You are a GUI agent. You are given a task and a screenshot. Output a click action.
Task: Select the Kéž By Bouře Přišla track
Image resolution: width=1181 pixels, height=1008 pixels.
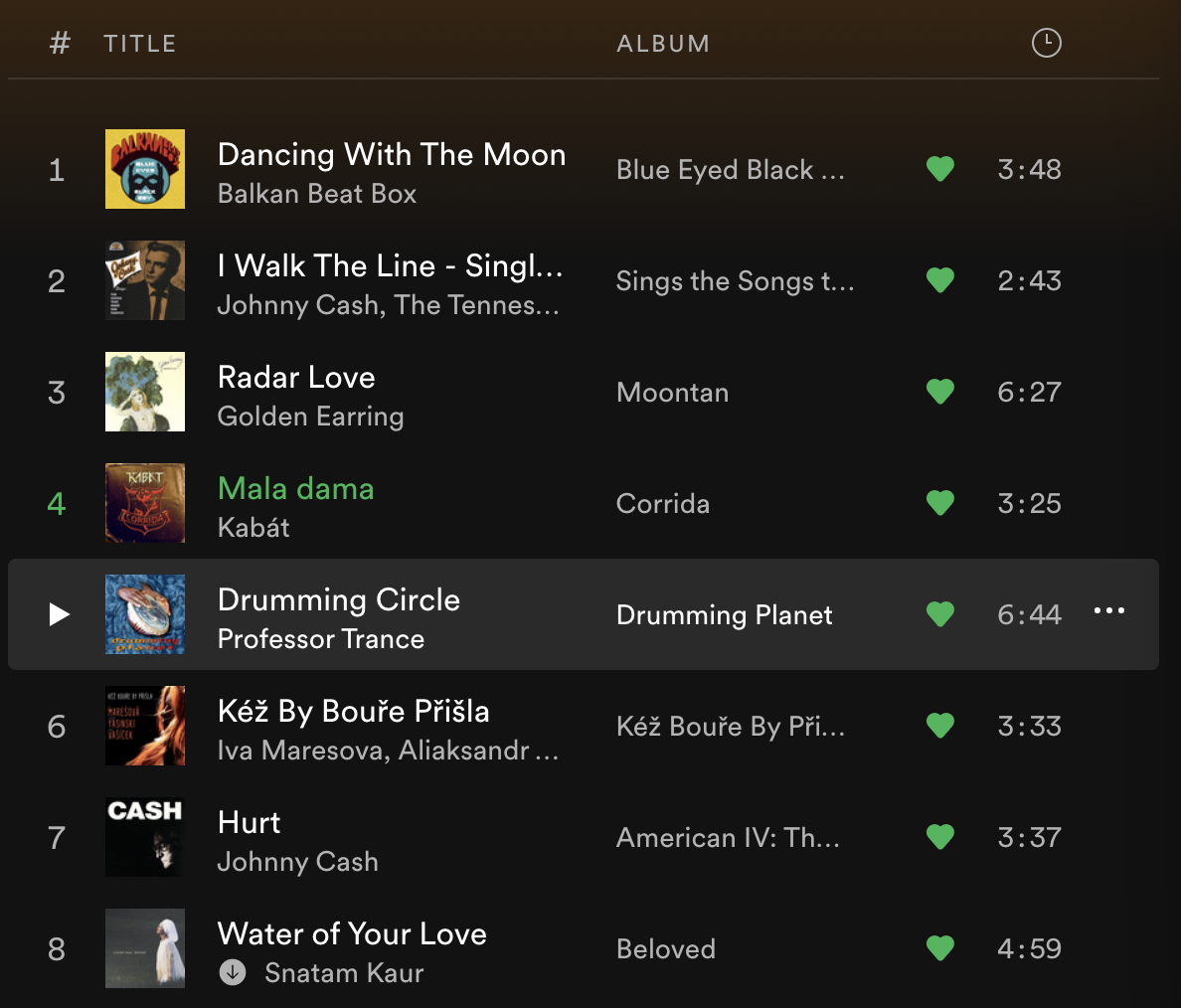[x=353, y=712]
